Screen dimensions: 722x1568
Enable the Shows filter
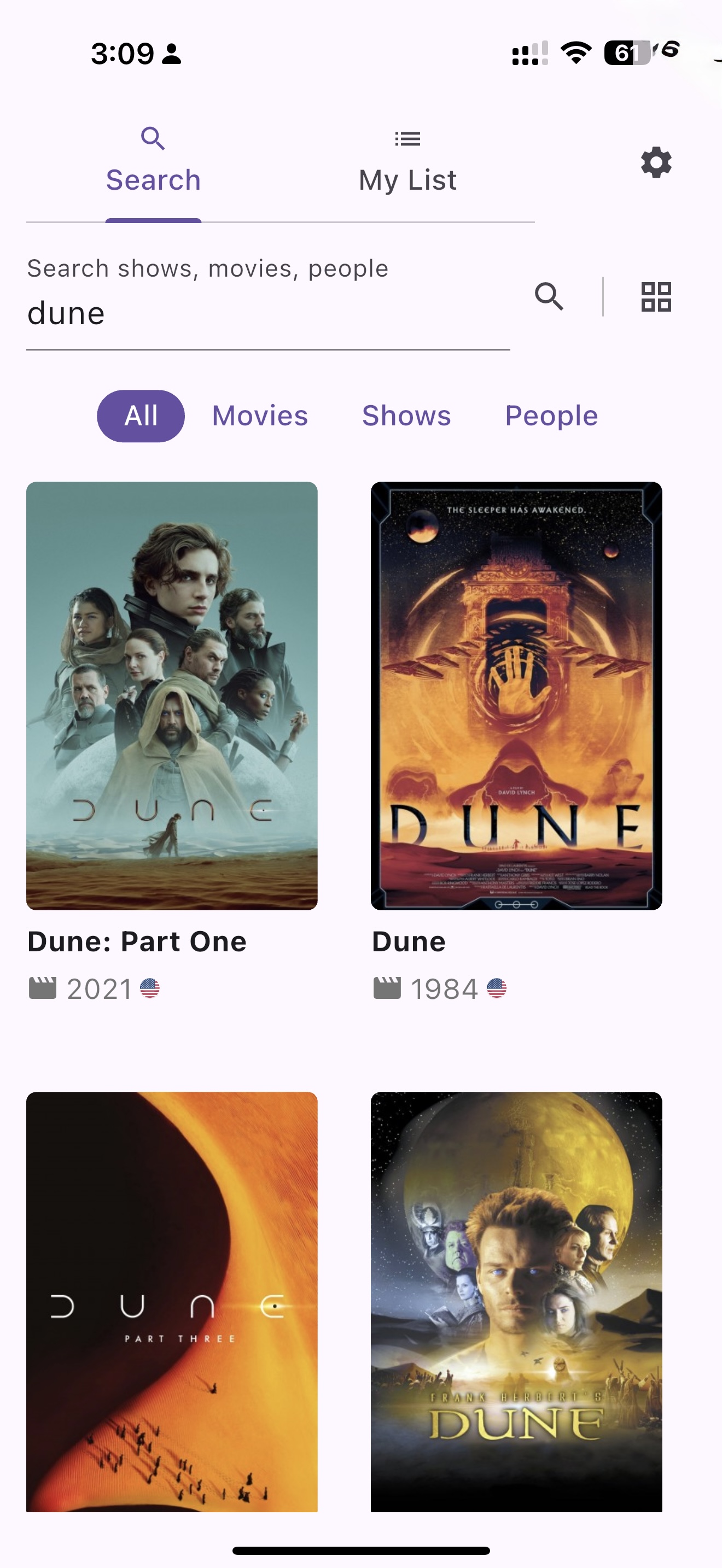pyautogui.click(x=406, y=415)
